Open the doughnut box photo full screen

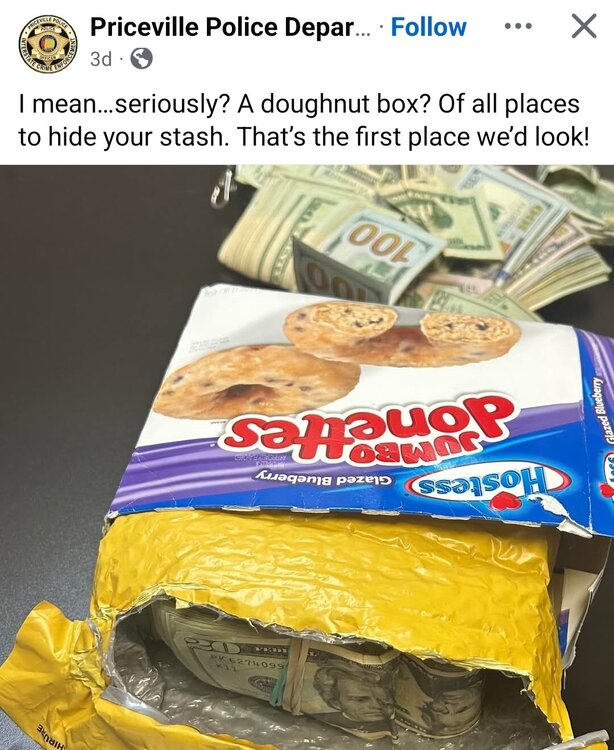(307, 457)
